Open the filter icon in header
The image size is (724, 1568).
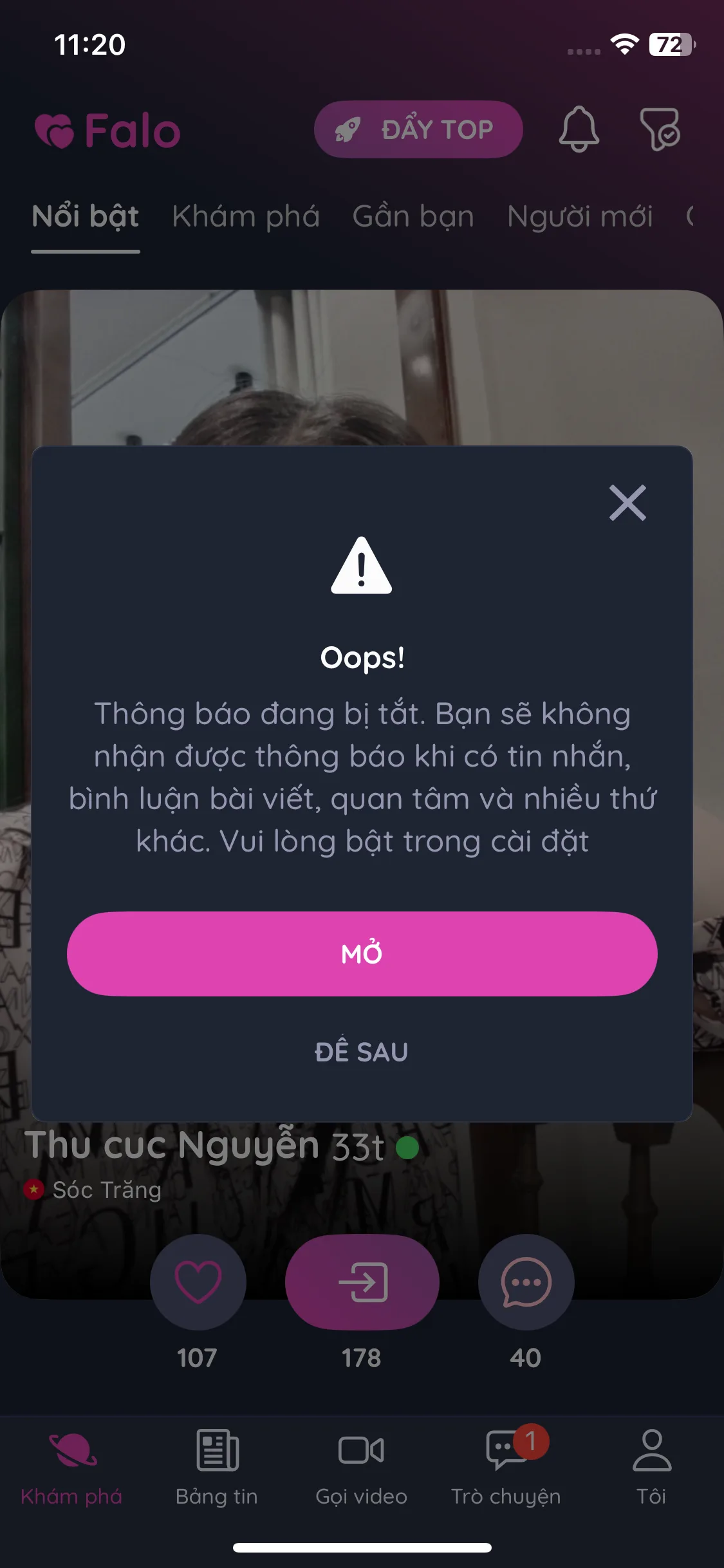coord(660,129)
